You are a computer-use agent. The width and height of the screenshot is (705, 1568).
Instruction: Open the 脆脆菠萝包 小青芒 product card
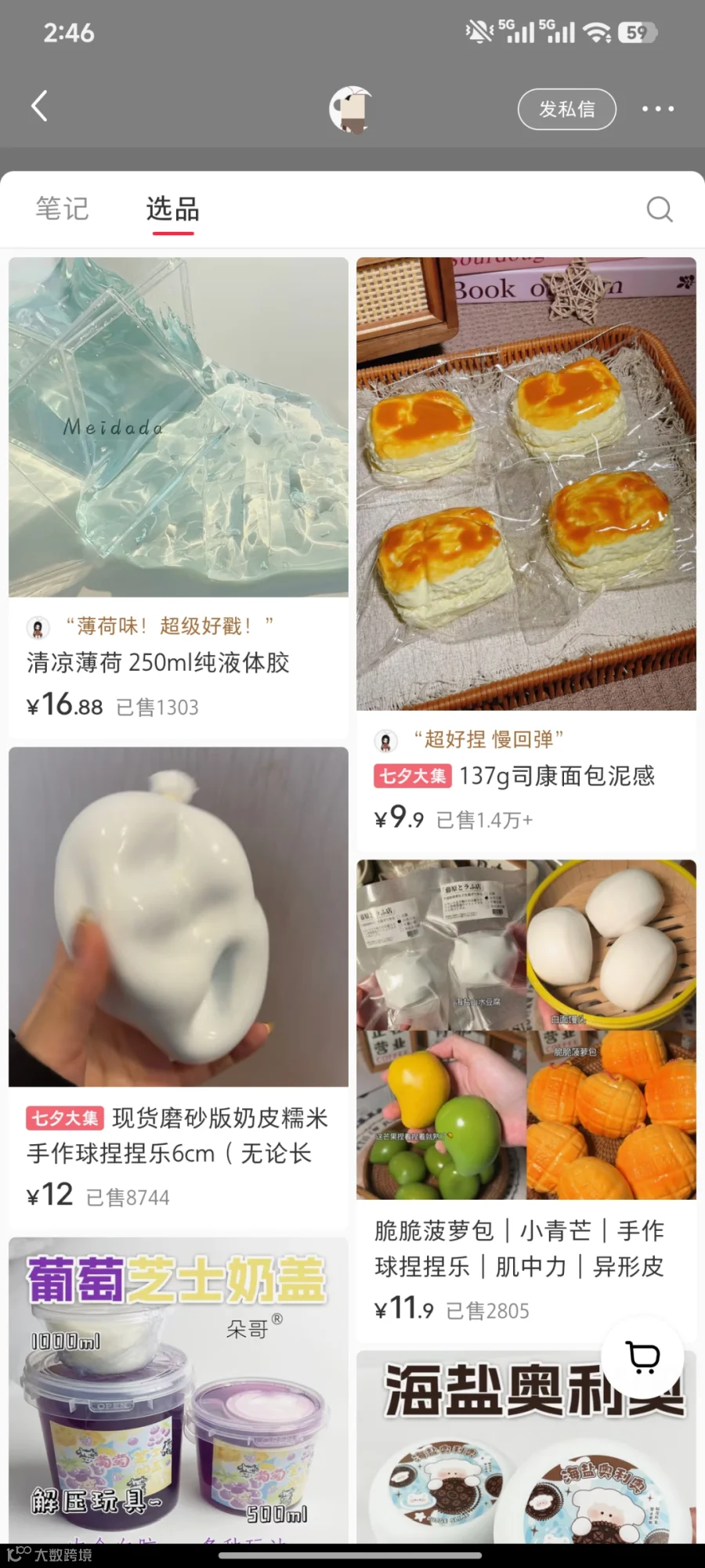[526, 1101]
